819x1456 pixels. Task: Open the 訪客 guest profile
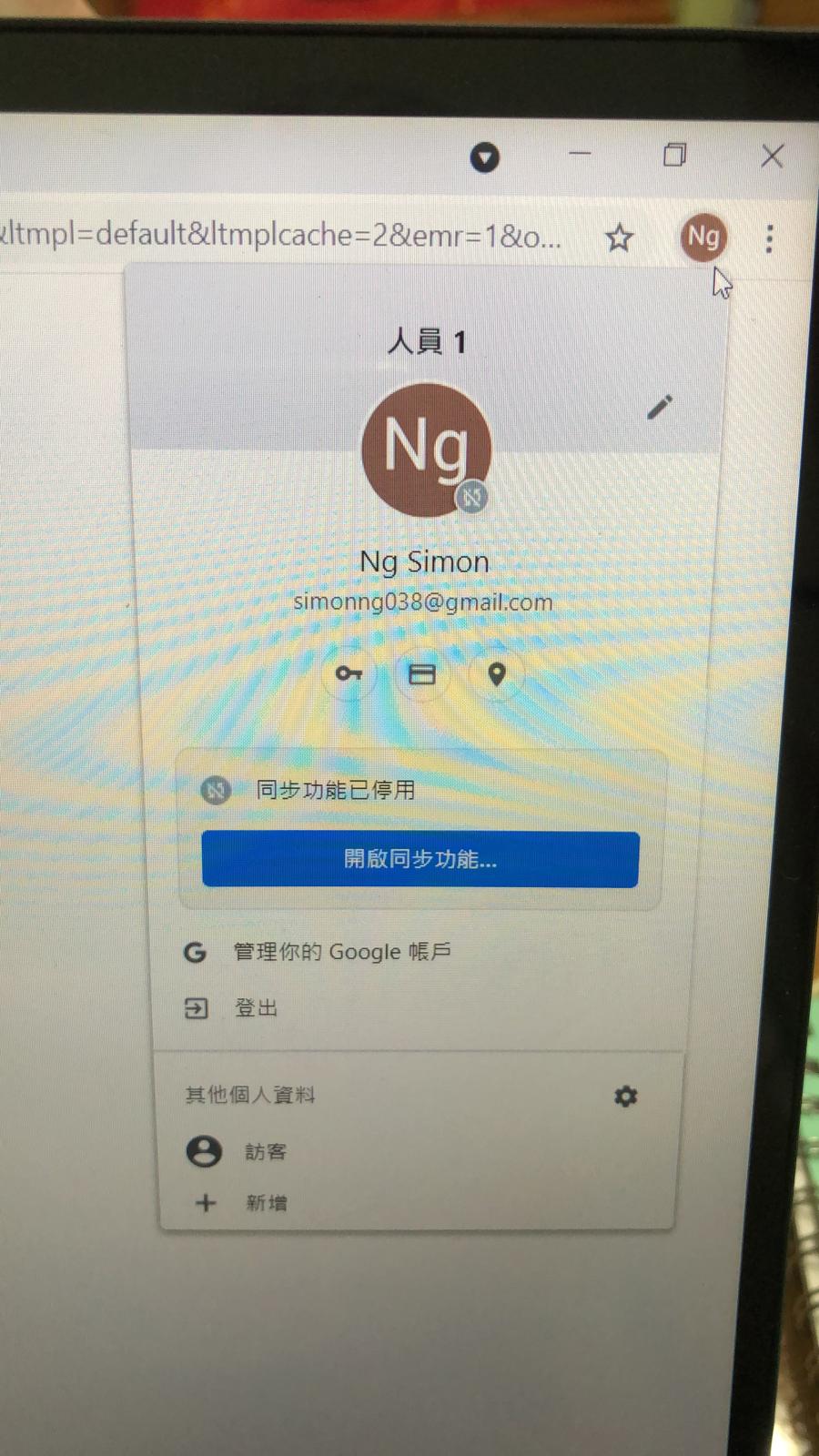click(x=265, y=1152)
